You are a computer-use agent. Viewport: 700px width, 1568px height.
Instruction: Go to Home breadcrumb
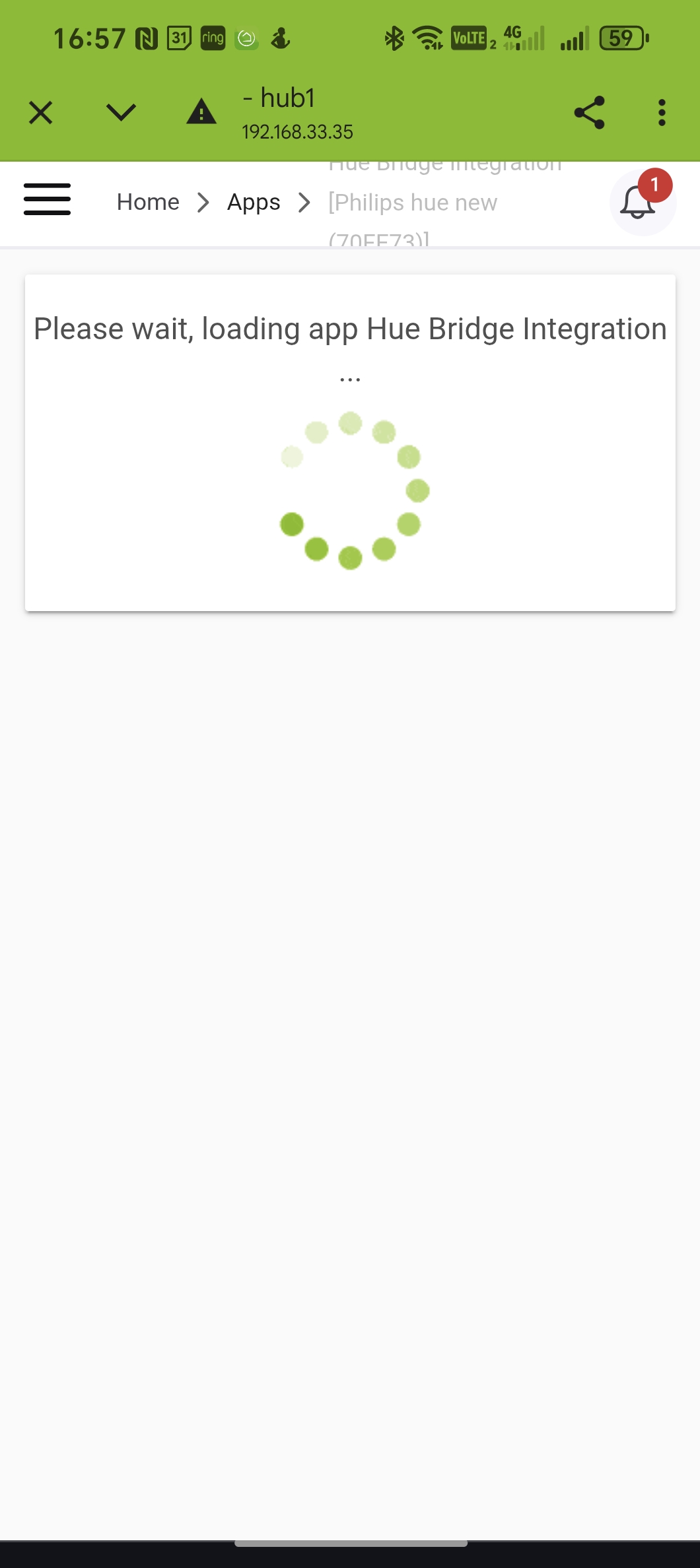pos(148,202)
